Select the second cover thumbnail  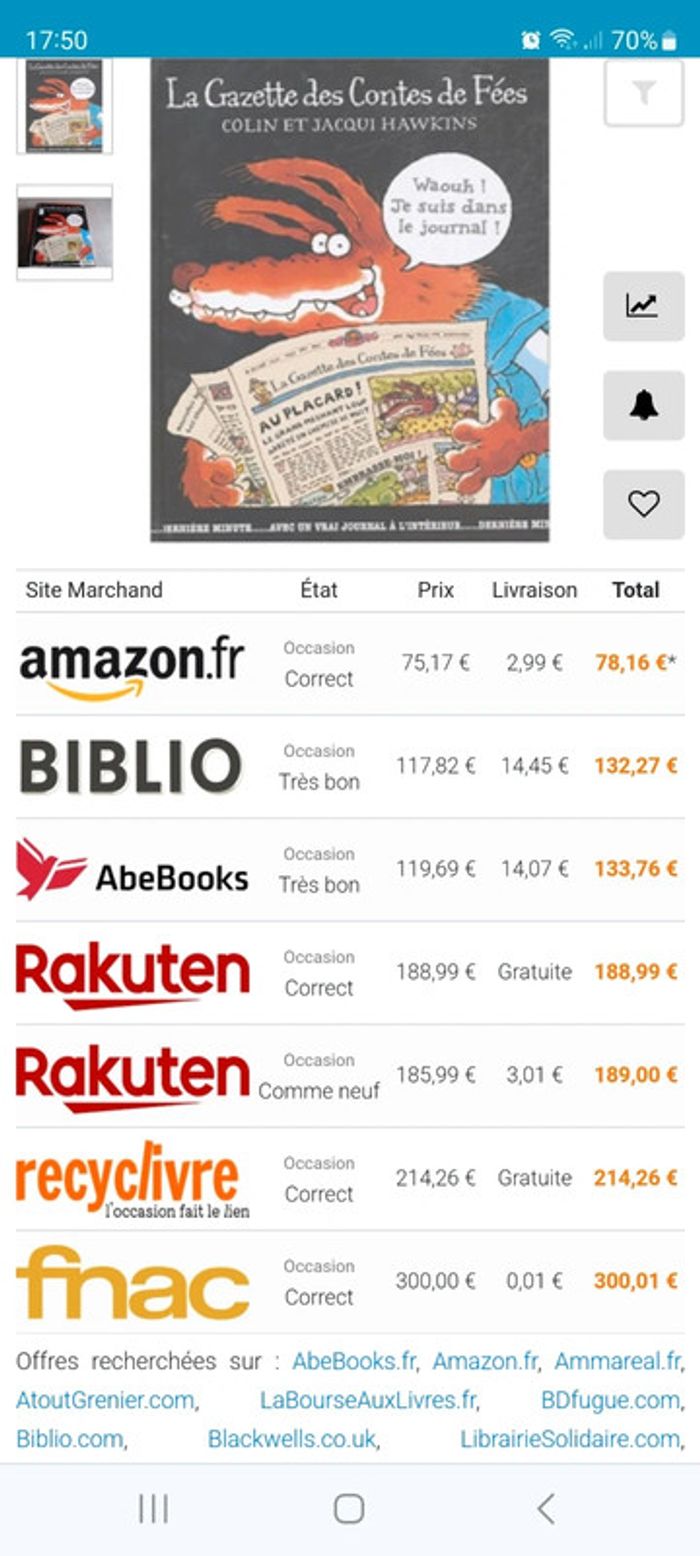64,232
